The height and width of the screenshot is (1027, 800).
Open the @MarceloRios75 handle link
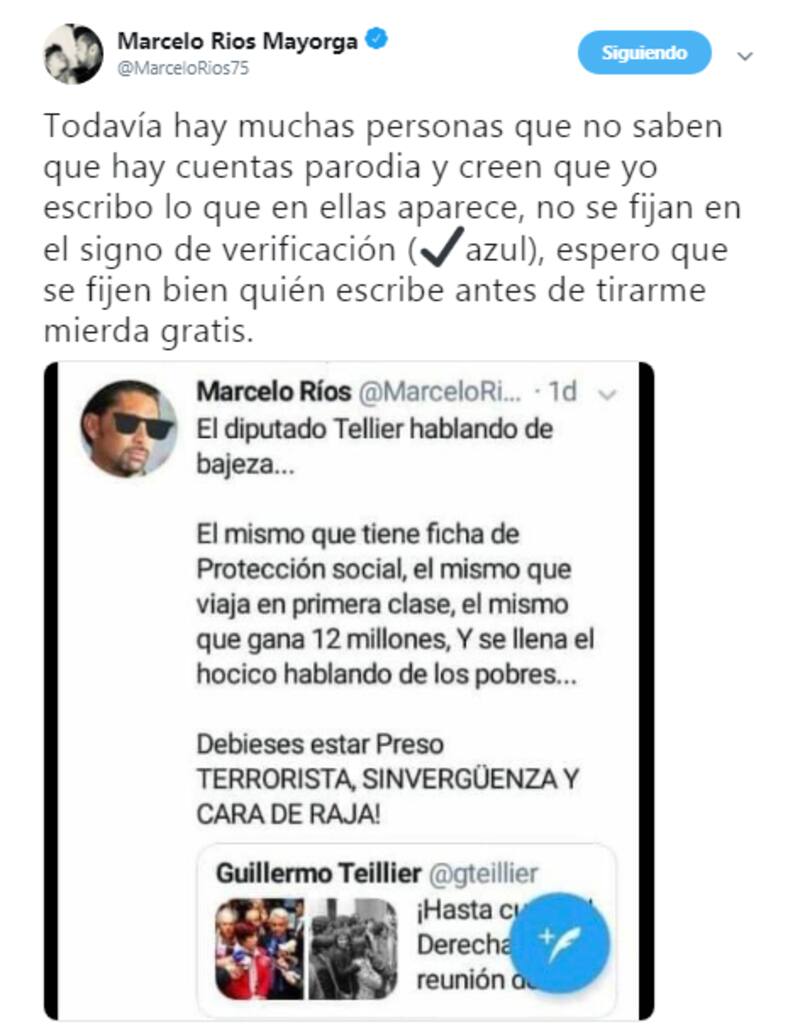tap(183, 68)
